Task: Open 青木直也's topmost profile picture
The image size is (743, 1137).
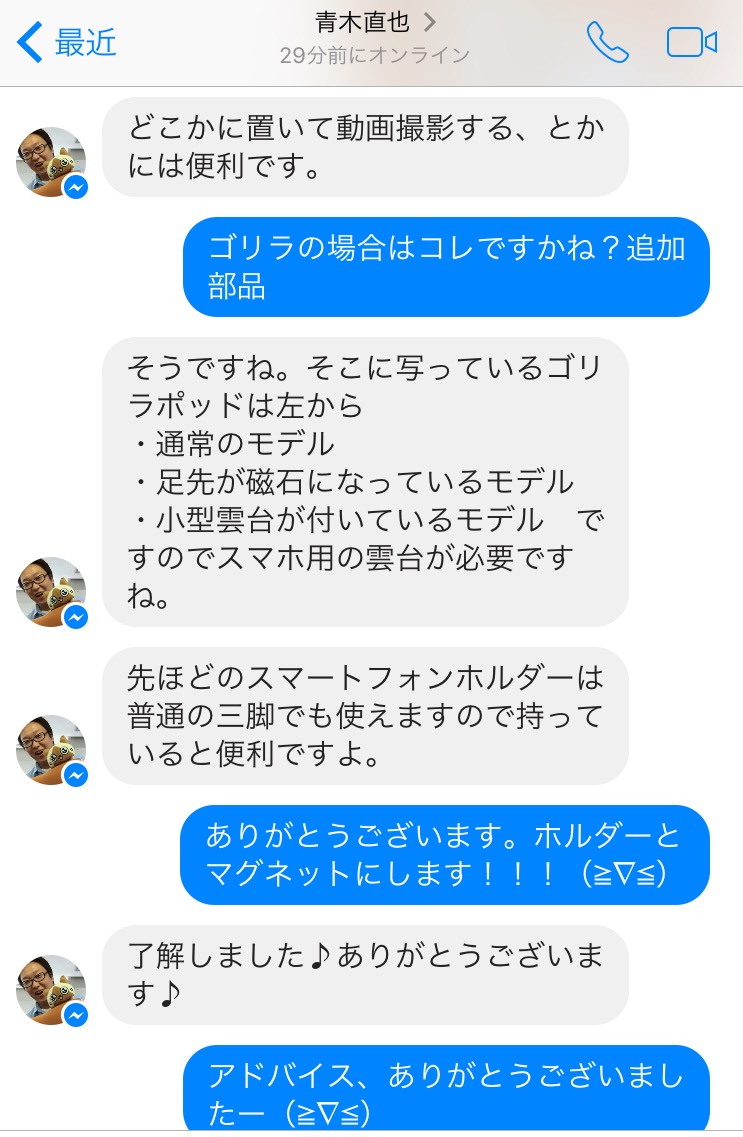Action: [x=50, y=160]
